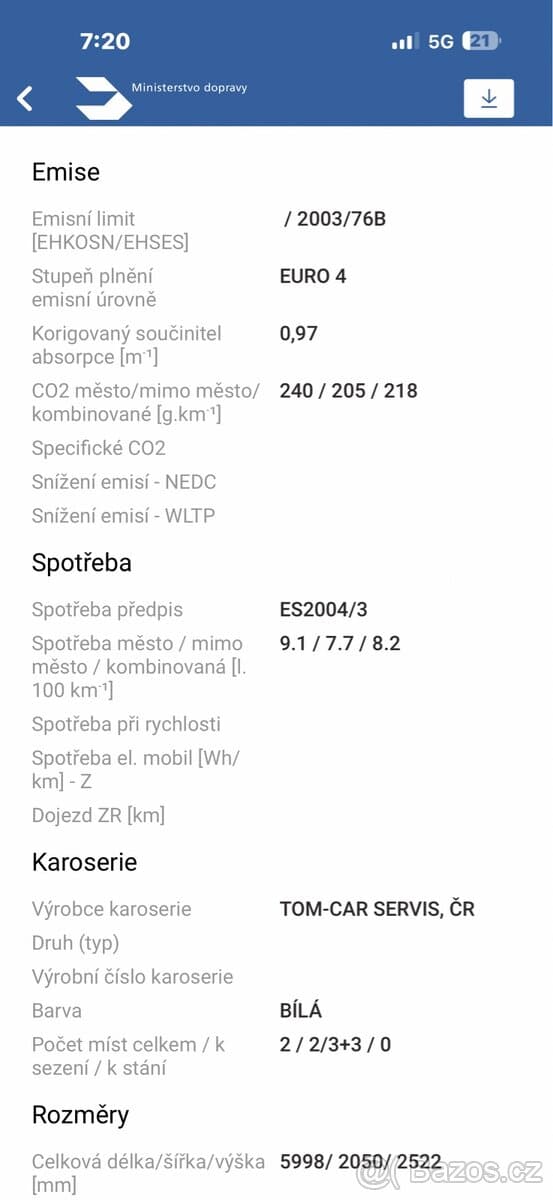This screenshot has width=553, height=1200.
Task: Go back with the header arrow
Action: click(x=25, y=98)
